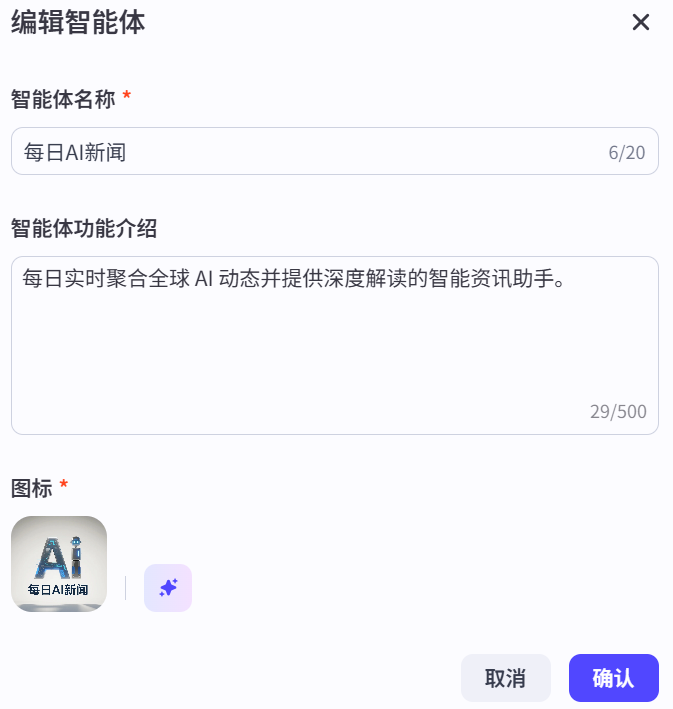Edit the 智能体名称 text field
673x709 pixels.
tap(310, 152)
